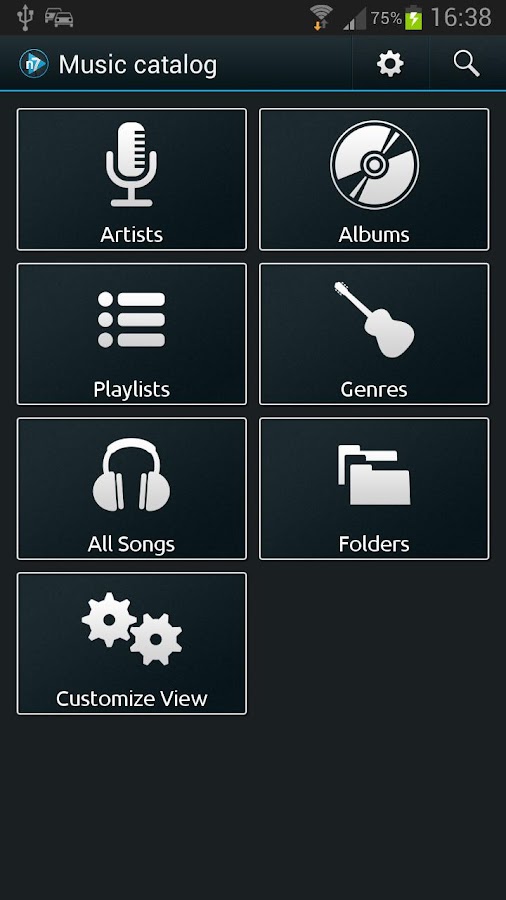Open the settings gear in the app bar

[x=390, y=64]
